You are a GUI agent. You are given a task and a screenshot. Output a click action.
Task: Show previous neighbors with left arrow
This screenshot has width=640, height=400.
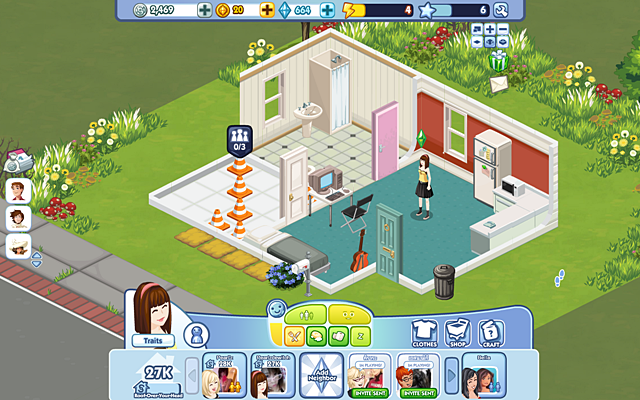193,377
